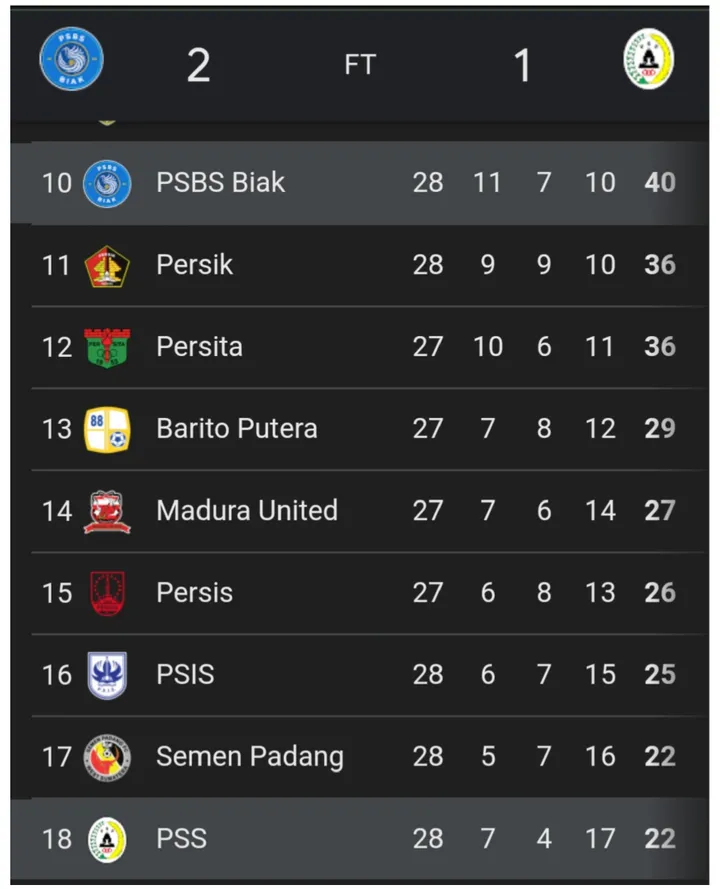Select the PSS row at the bottom of table
720x889 pixels.
pos(360,838)
